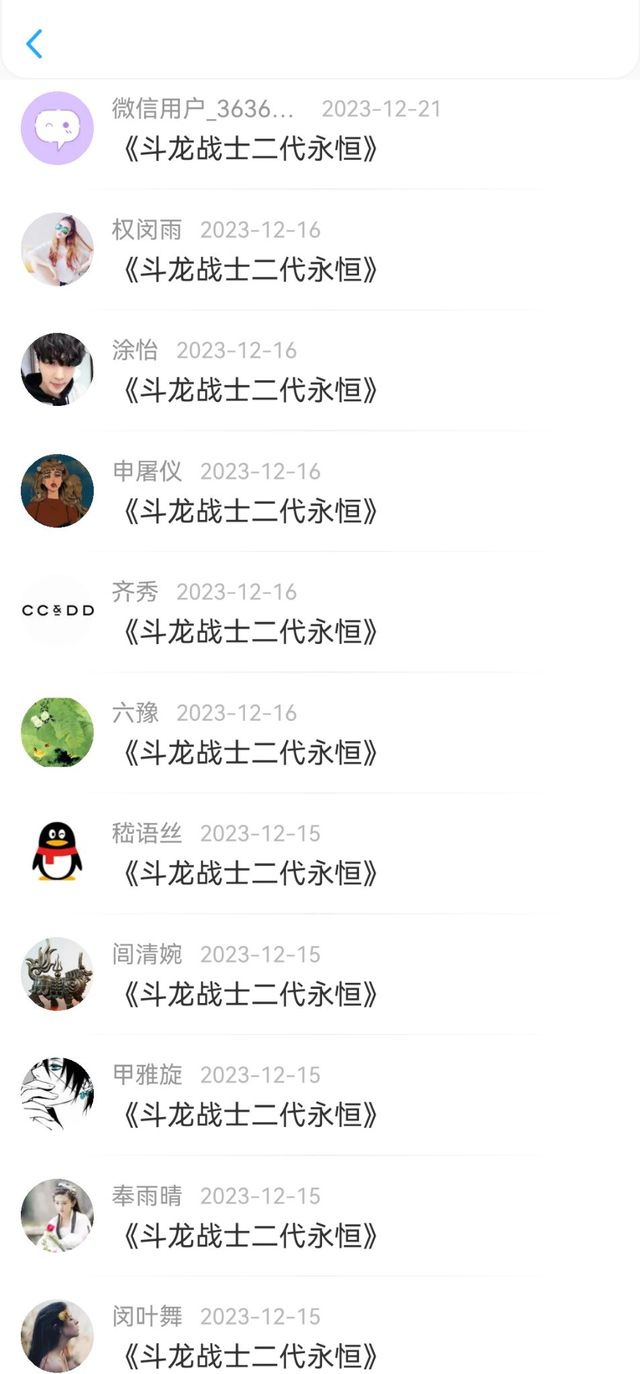Open 嵇语丝's entry with the penguin avatar
The height and width of the screenshot is (1374, 640).
(320, 853)
